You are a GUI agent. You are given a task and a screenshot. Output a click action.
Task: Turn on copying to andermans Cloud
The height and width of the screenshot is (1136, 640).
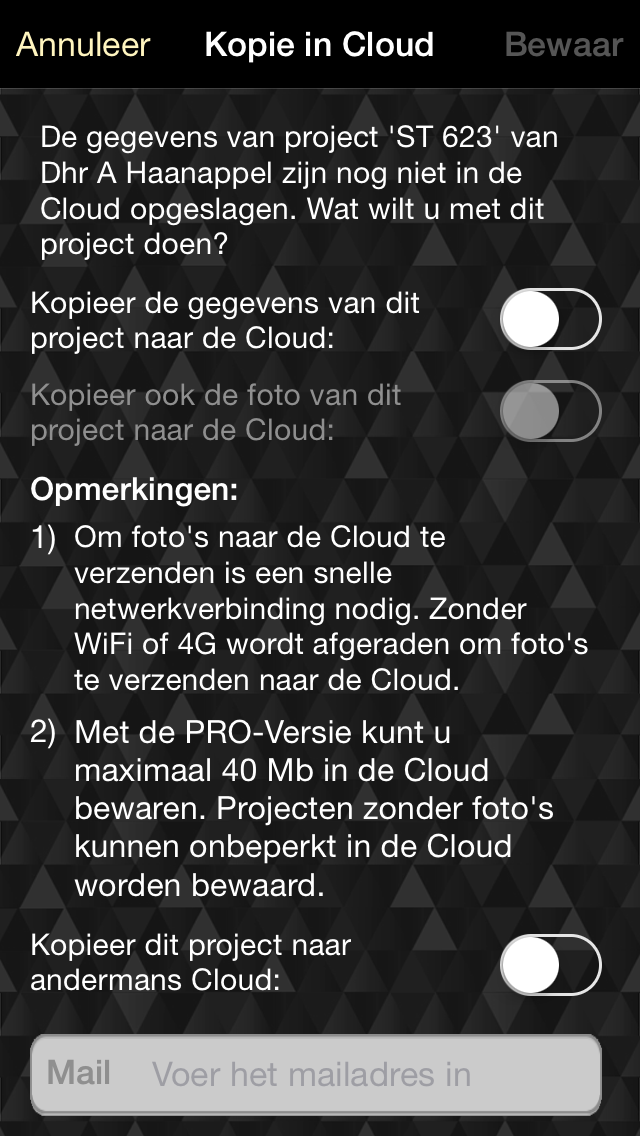(551, 965)
